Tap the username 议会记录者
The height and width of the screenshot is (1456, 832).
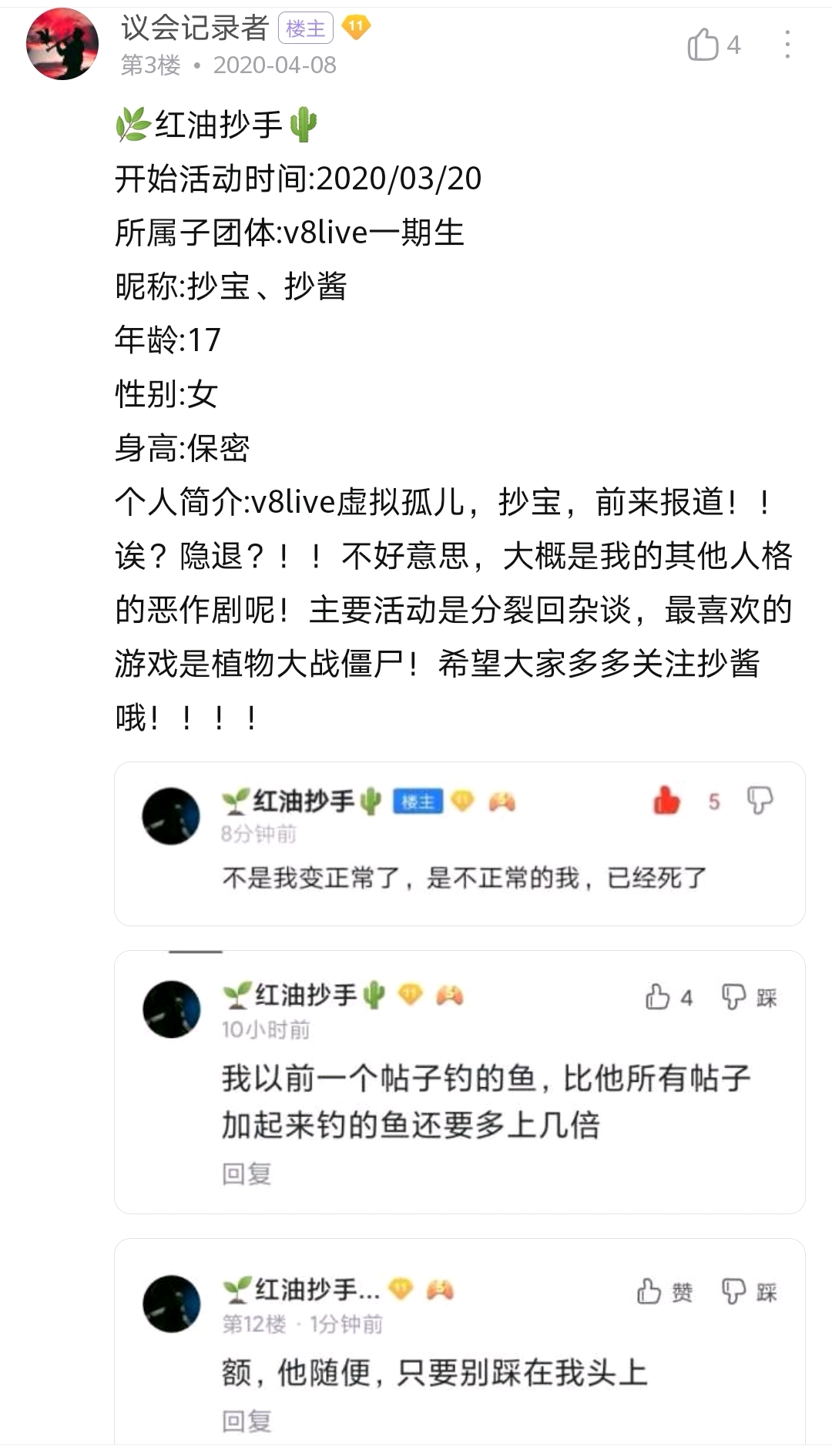point(194,28)
